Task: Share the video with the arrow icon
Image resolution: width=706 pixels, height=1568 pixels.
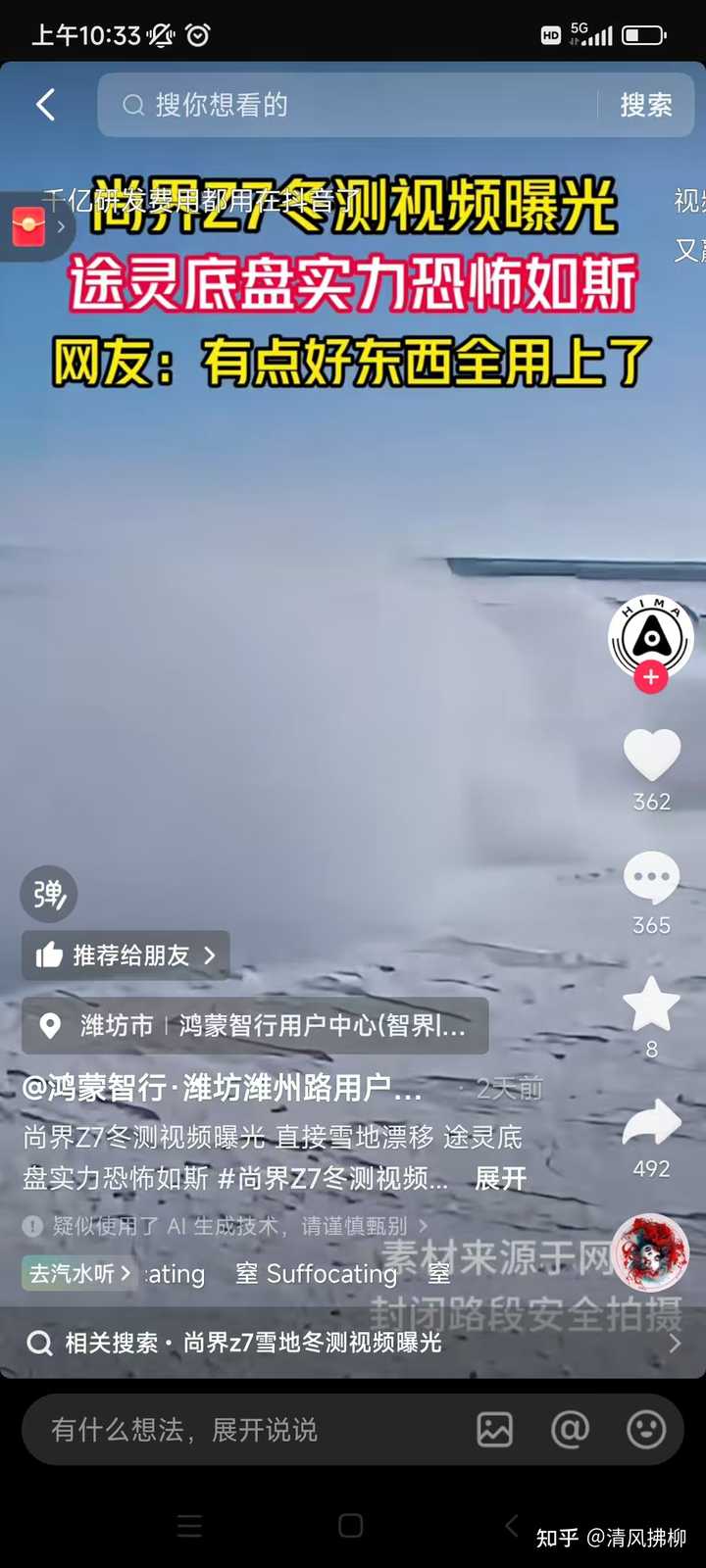Action: point(651,1123)
